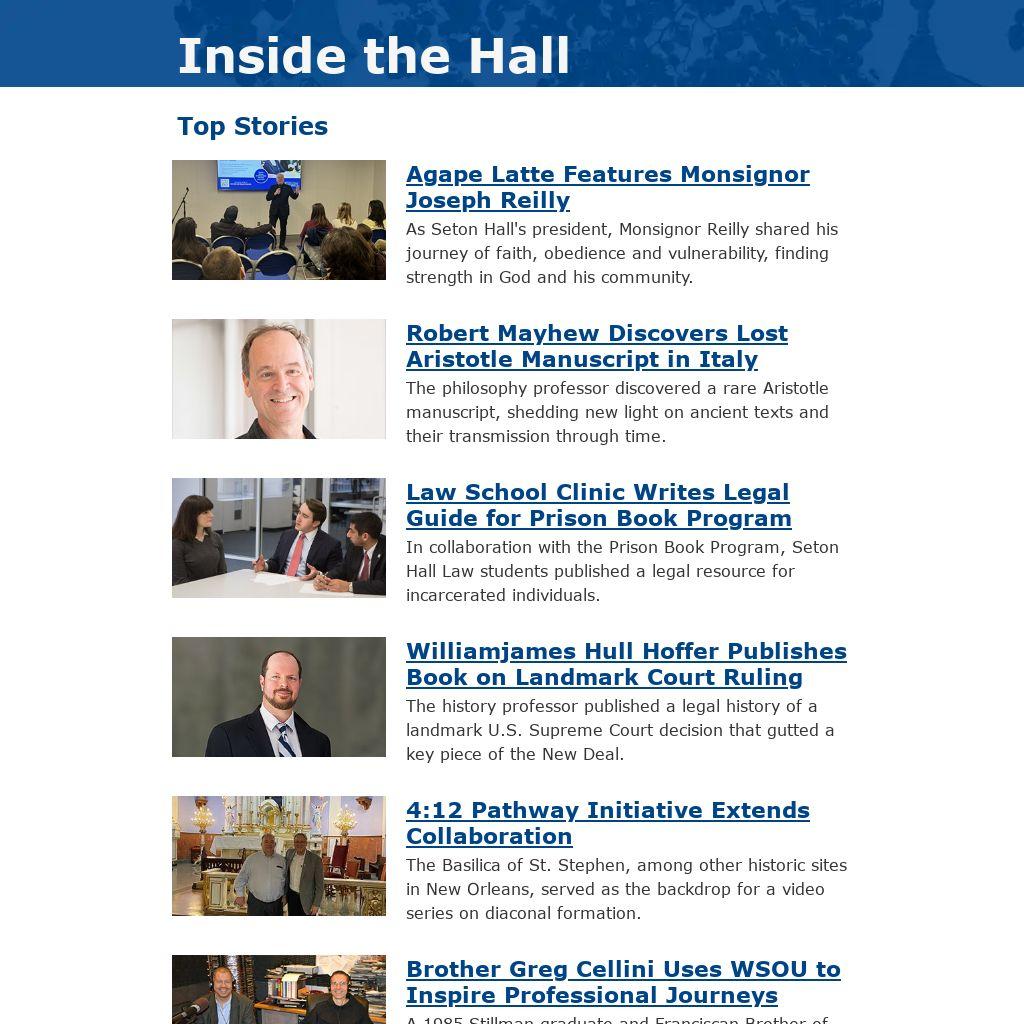The image size is (1024, 1024).
Task: Open 4:12 Pathway Initiative Extends Collaboration link
Action: coord(607,823)
